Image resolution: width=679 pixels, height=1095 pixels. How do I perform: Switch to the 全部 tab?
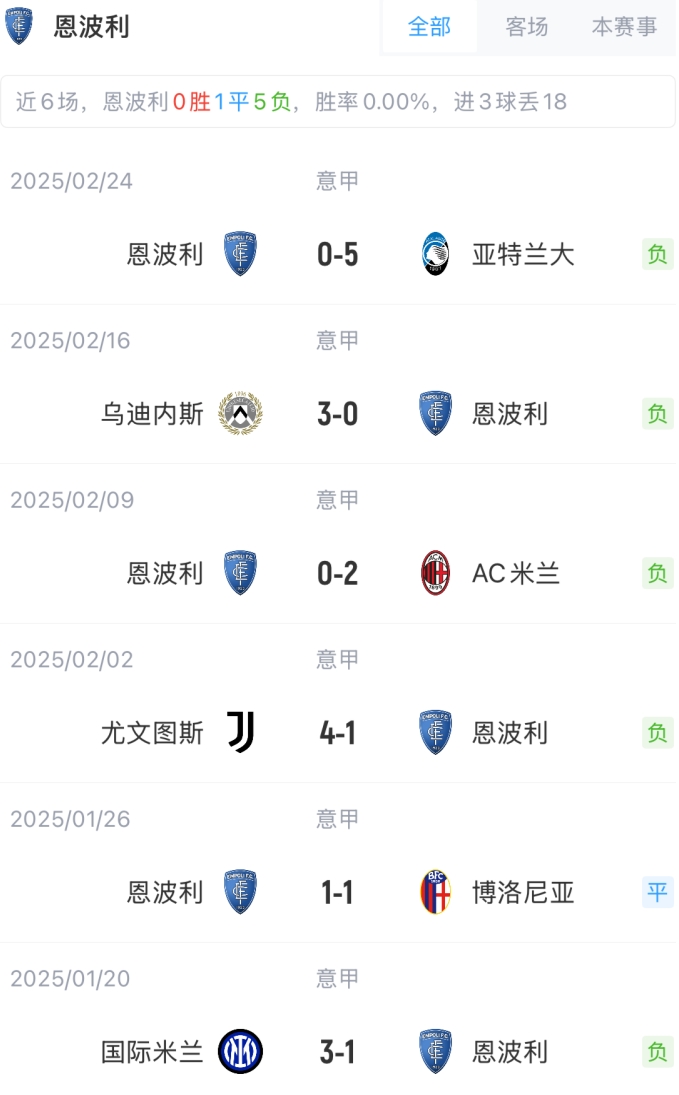coord(429,27)
